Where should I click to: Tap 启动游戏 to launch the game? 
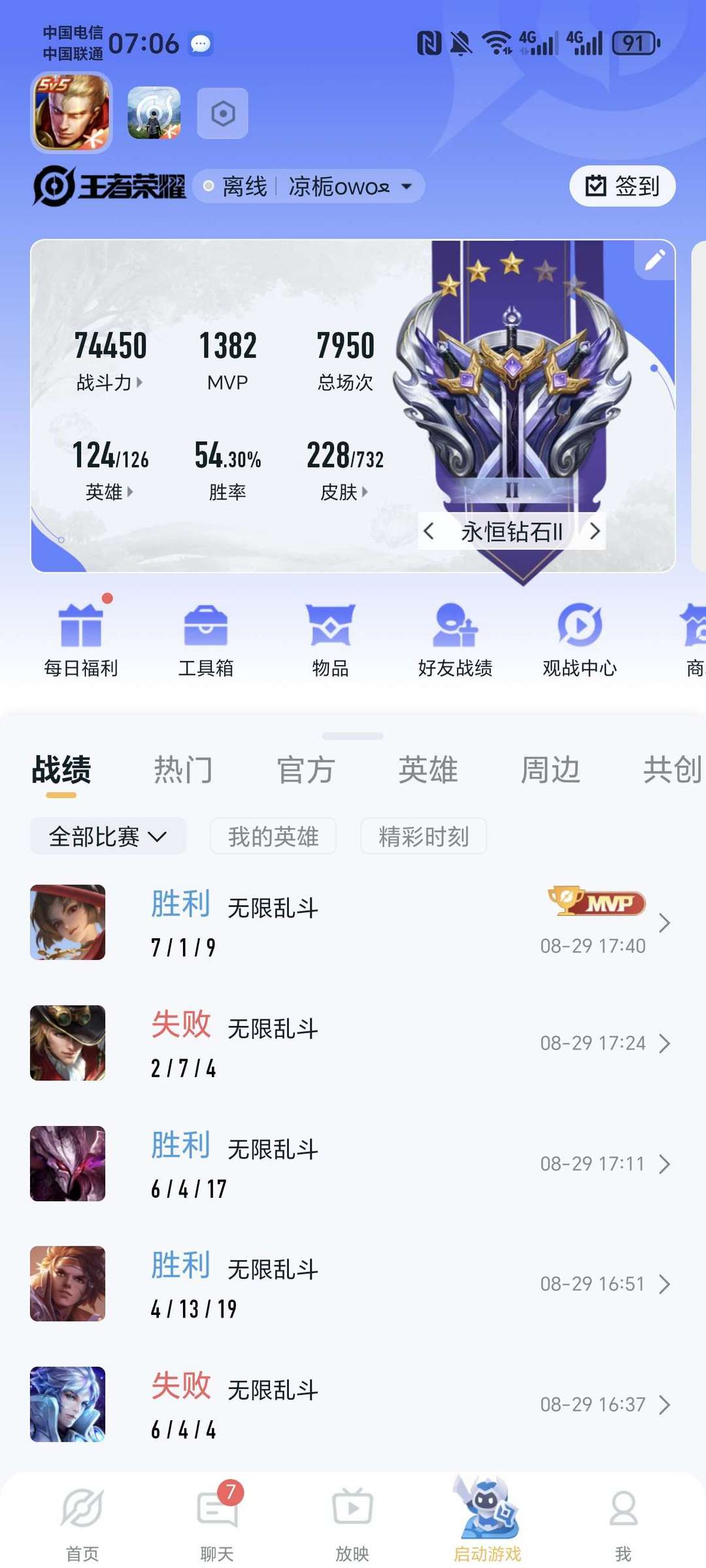pos(488,1520)
